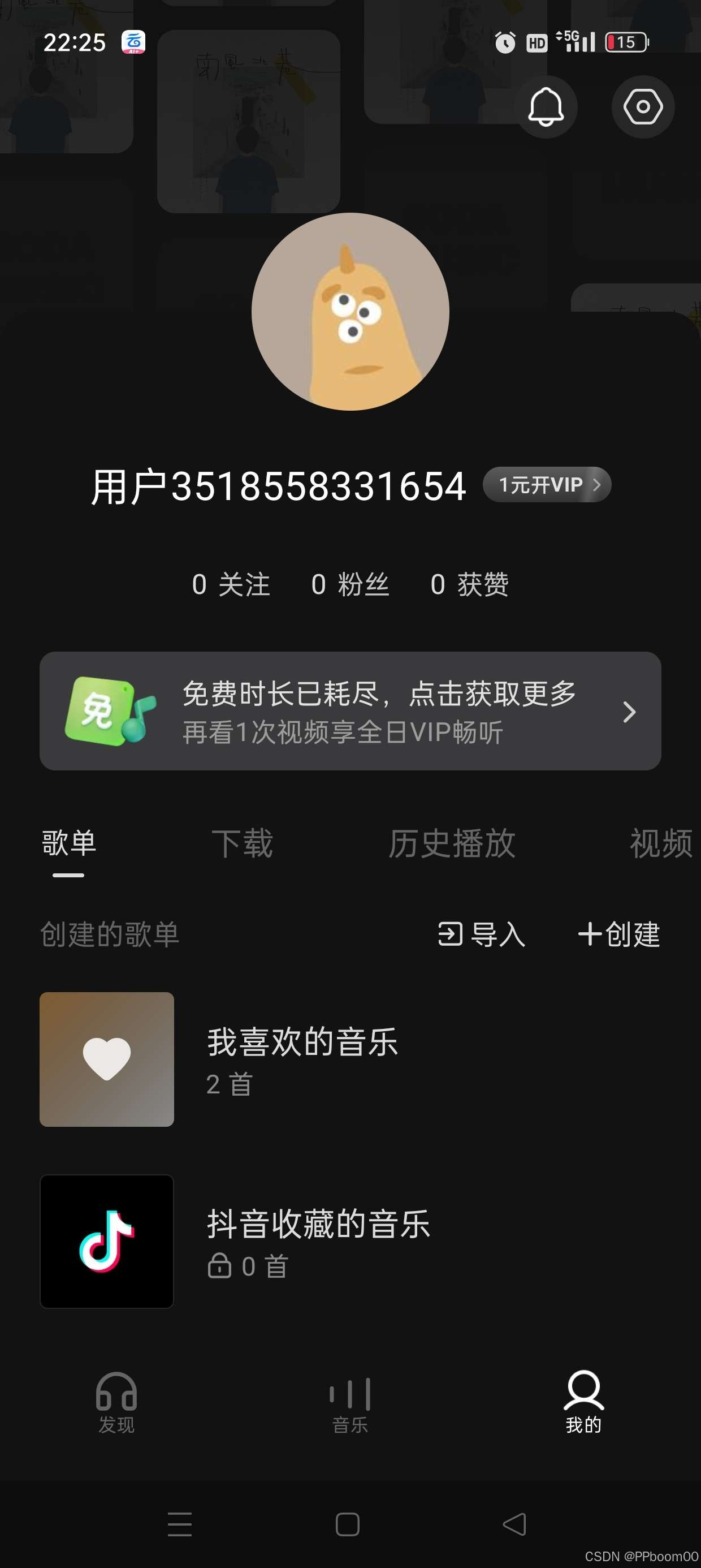View the 关注 following list
Viewport: 701px width, 1568px height.
[x=231, y=584]
